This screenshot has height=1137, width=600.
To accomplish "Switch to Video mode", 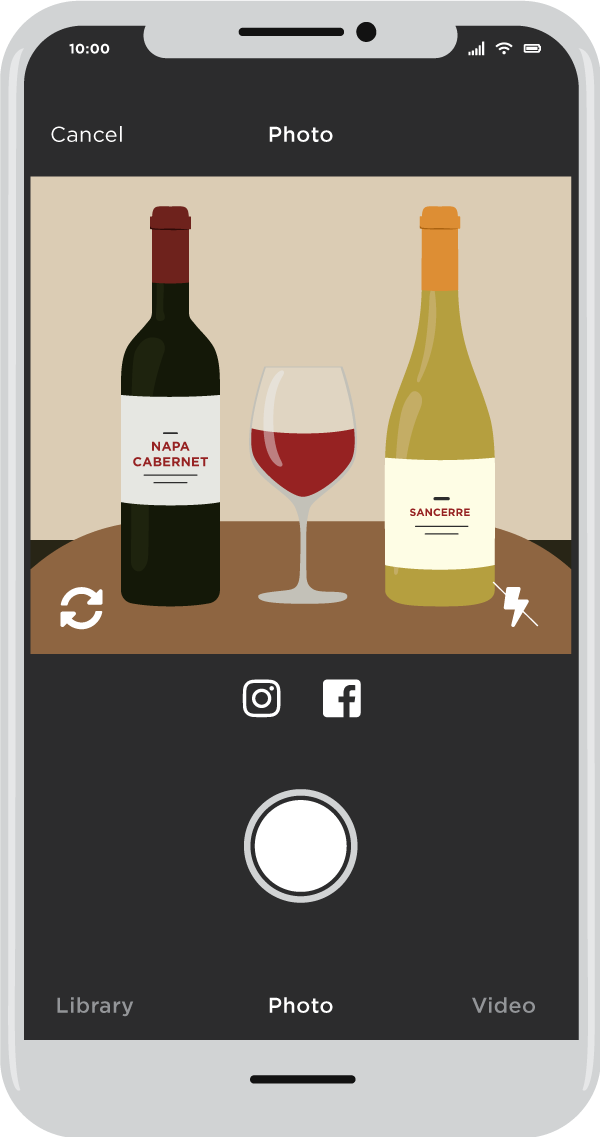I will (504, 1006).
